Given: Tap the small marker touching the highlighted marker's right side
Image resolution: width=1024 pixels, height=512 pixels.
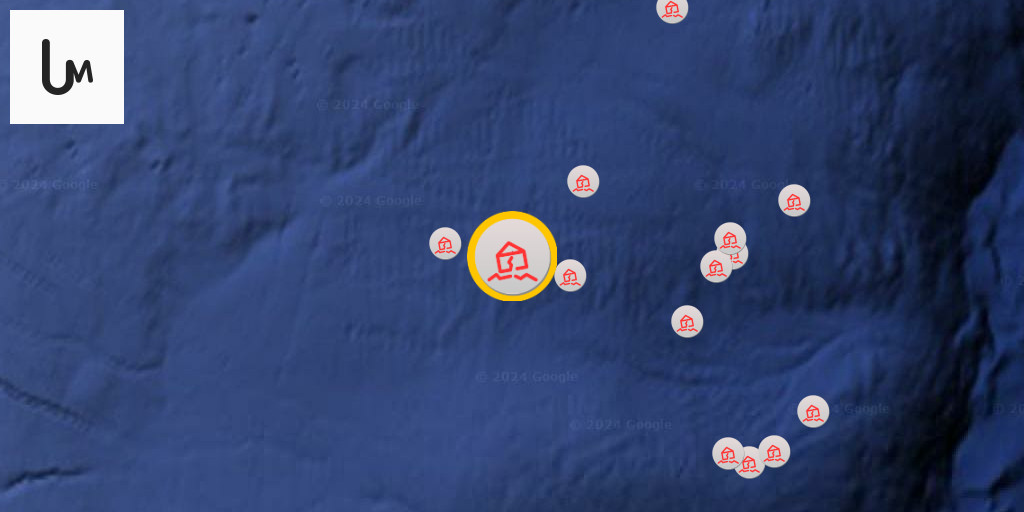Looking at the screenshot, I should point(571,275).
